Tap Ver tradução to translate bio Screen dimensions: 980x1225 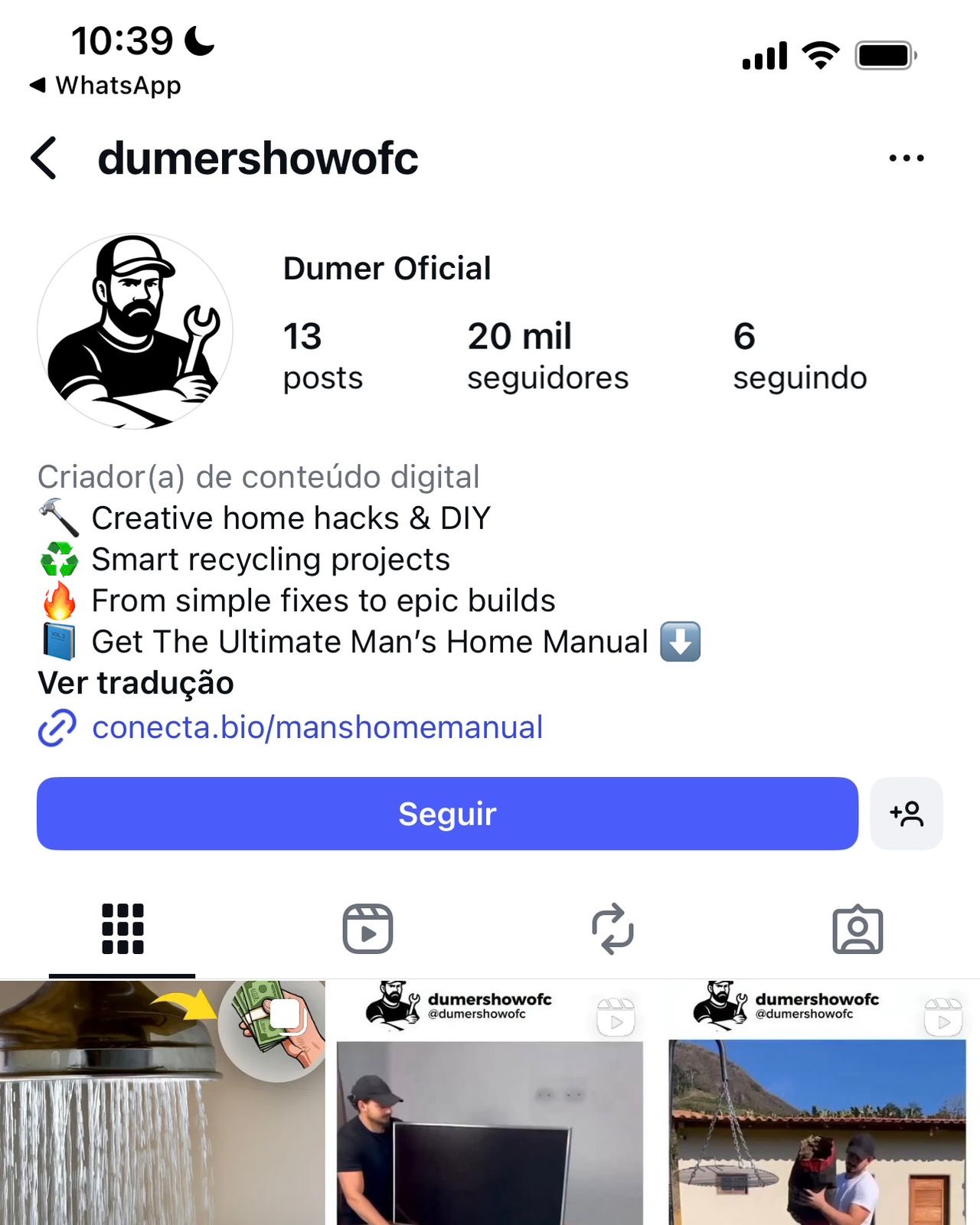136,683
